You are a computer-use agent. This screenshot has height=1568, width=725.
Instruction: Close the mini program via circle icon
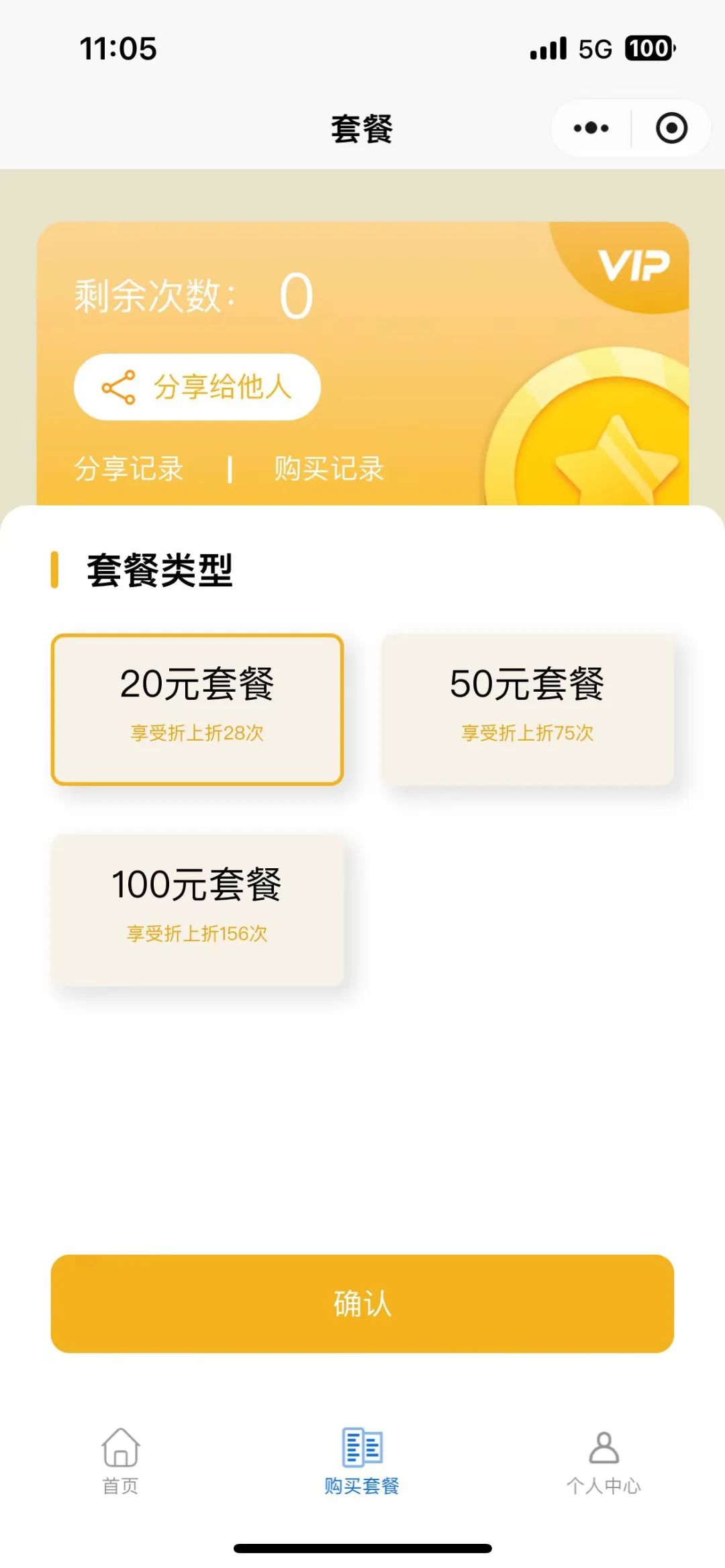click(671, 128)
